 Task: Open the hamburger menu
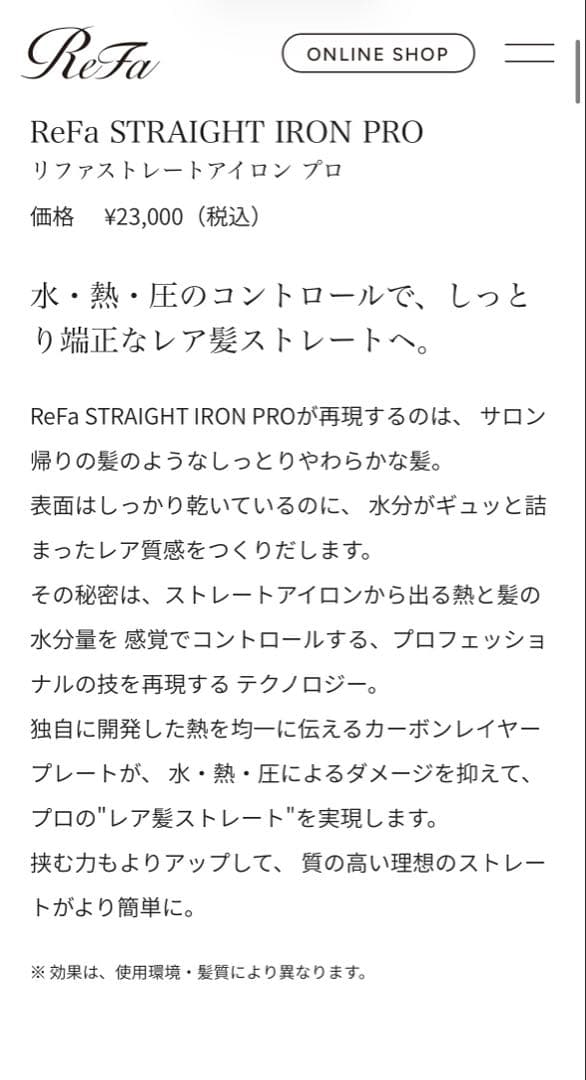[529, 53]
